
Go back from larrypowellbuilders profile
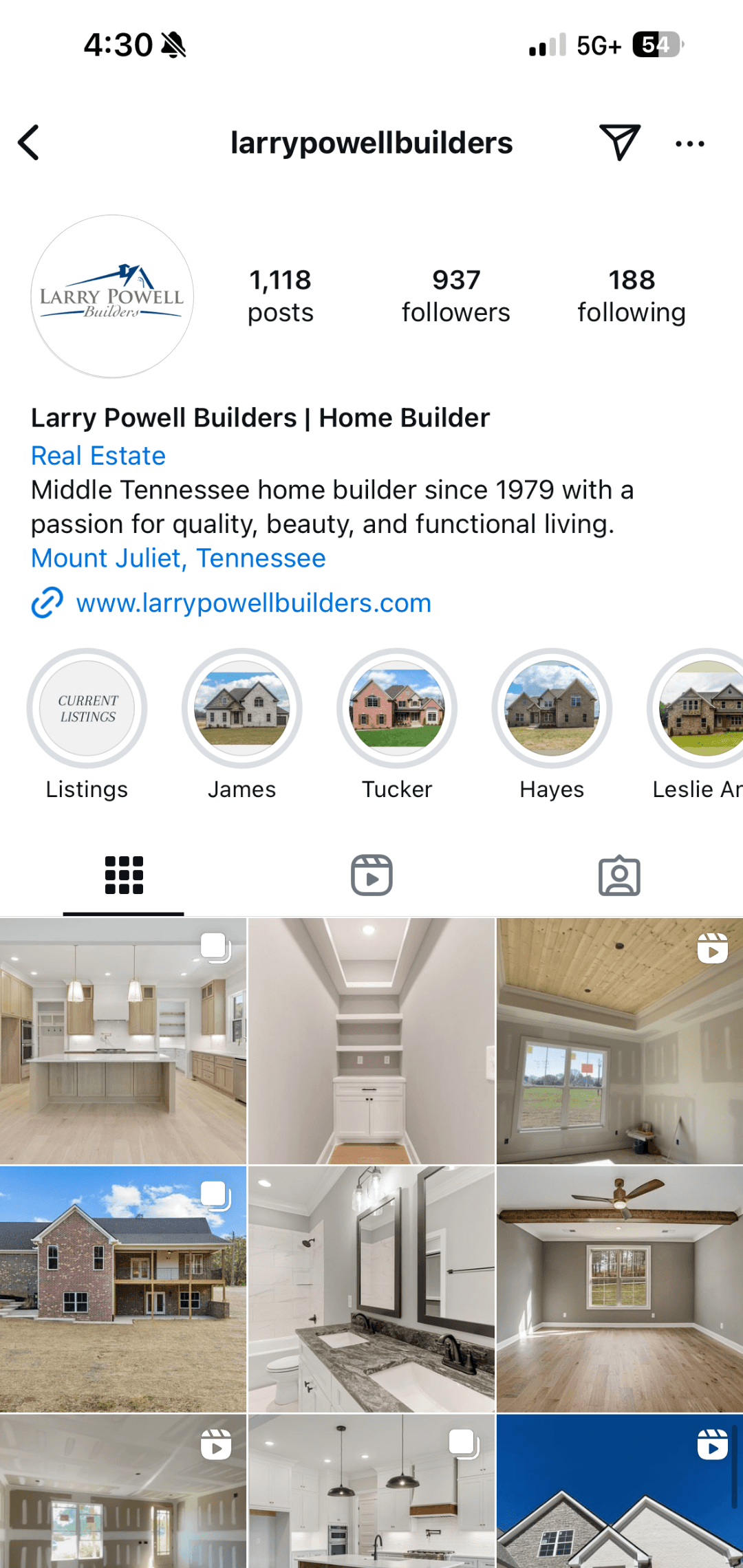click(29, 143)
